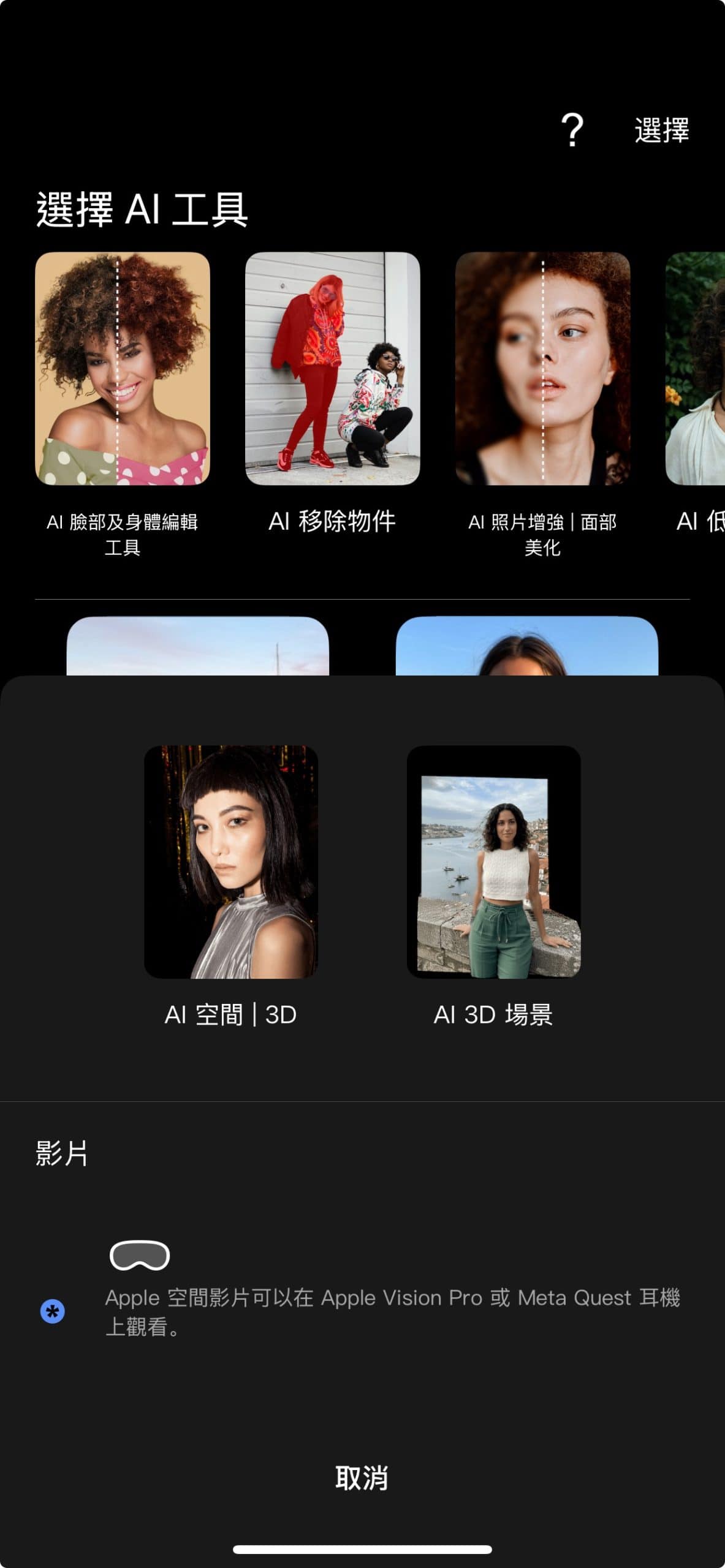The width and height of the screenshot is (725, 1568).
Task: Tap the AI 移除物件 label text
Action: point(333,522)
